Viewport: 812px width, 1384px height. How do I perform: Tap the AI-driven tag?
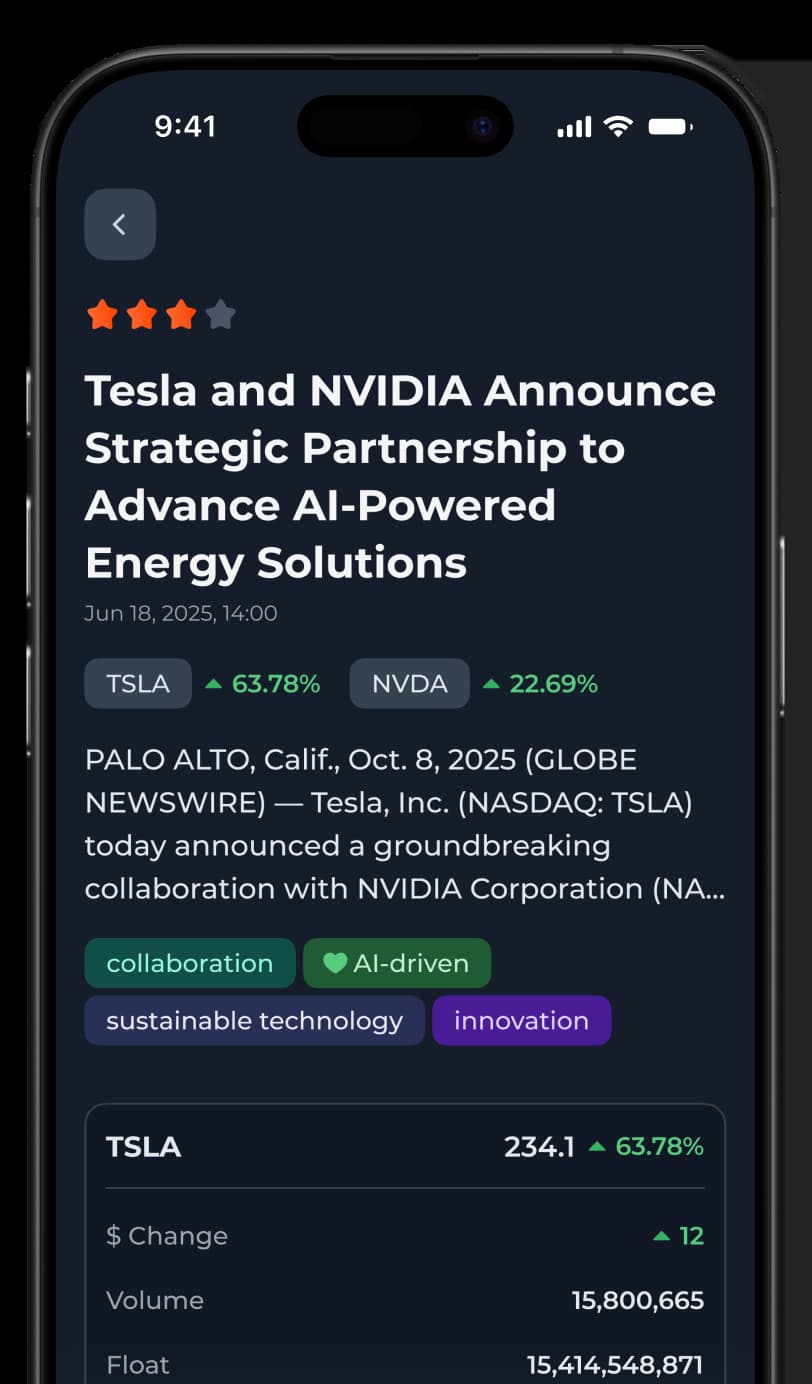[x=397, y=963]
